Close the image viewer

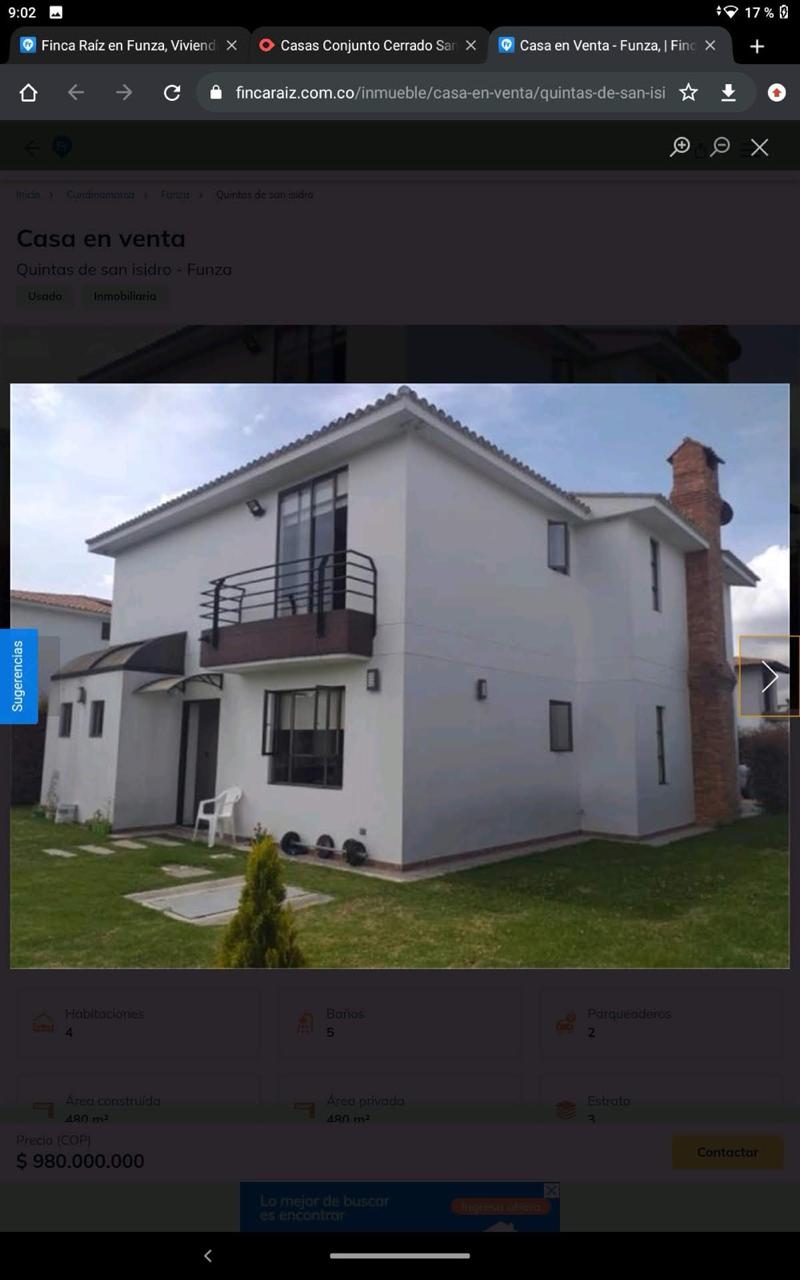pos(760,147)
